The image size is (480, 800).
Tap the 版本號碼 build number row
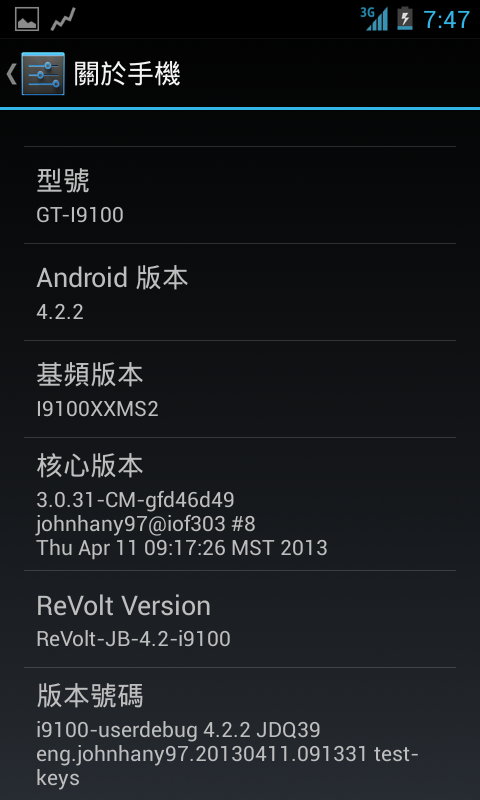[240, 734]
